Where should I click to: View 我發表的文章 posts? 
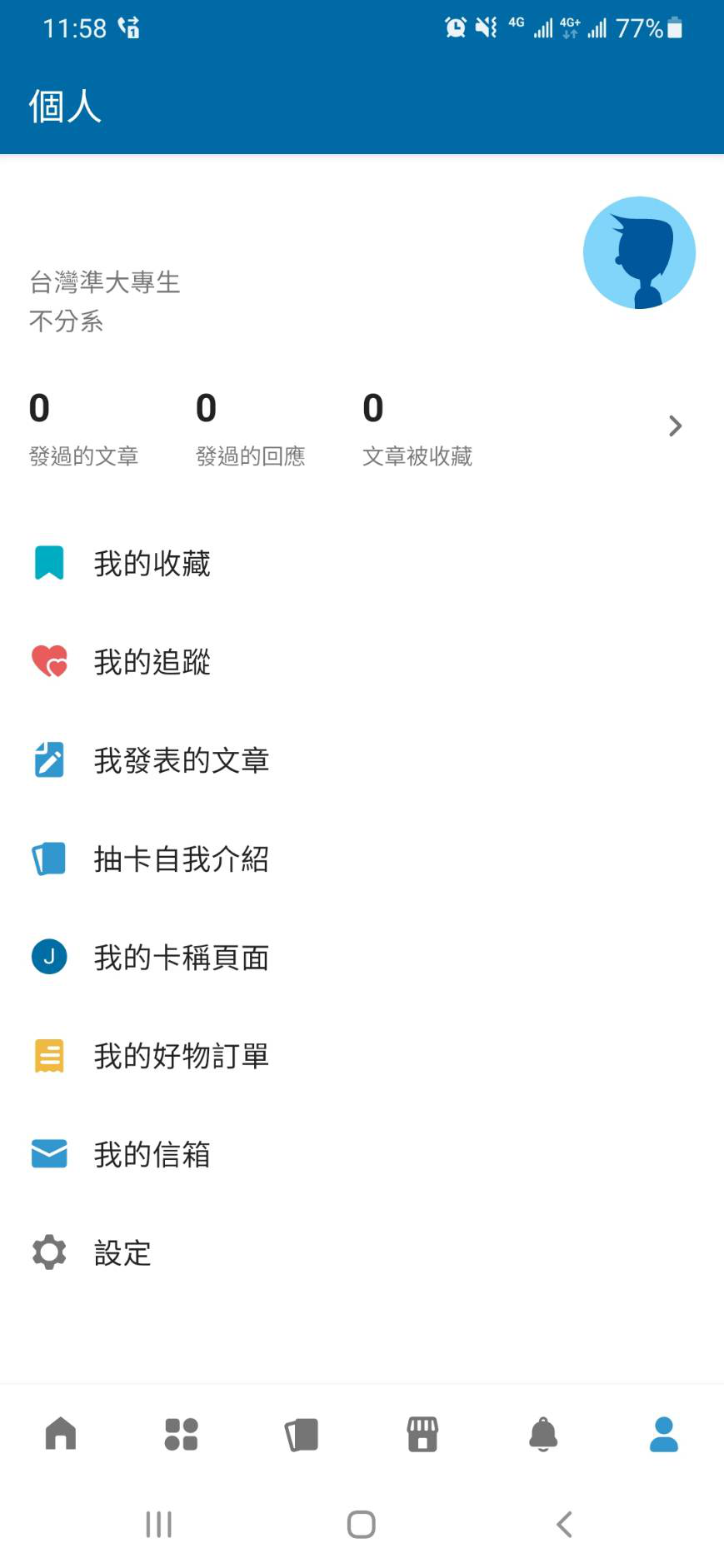click(181, 760)
